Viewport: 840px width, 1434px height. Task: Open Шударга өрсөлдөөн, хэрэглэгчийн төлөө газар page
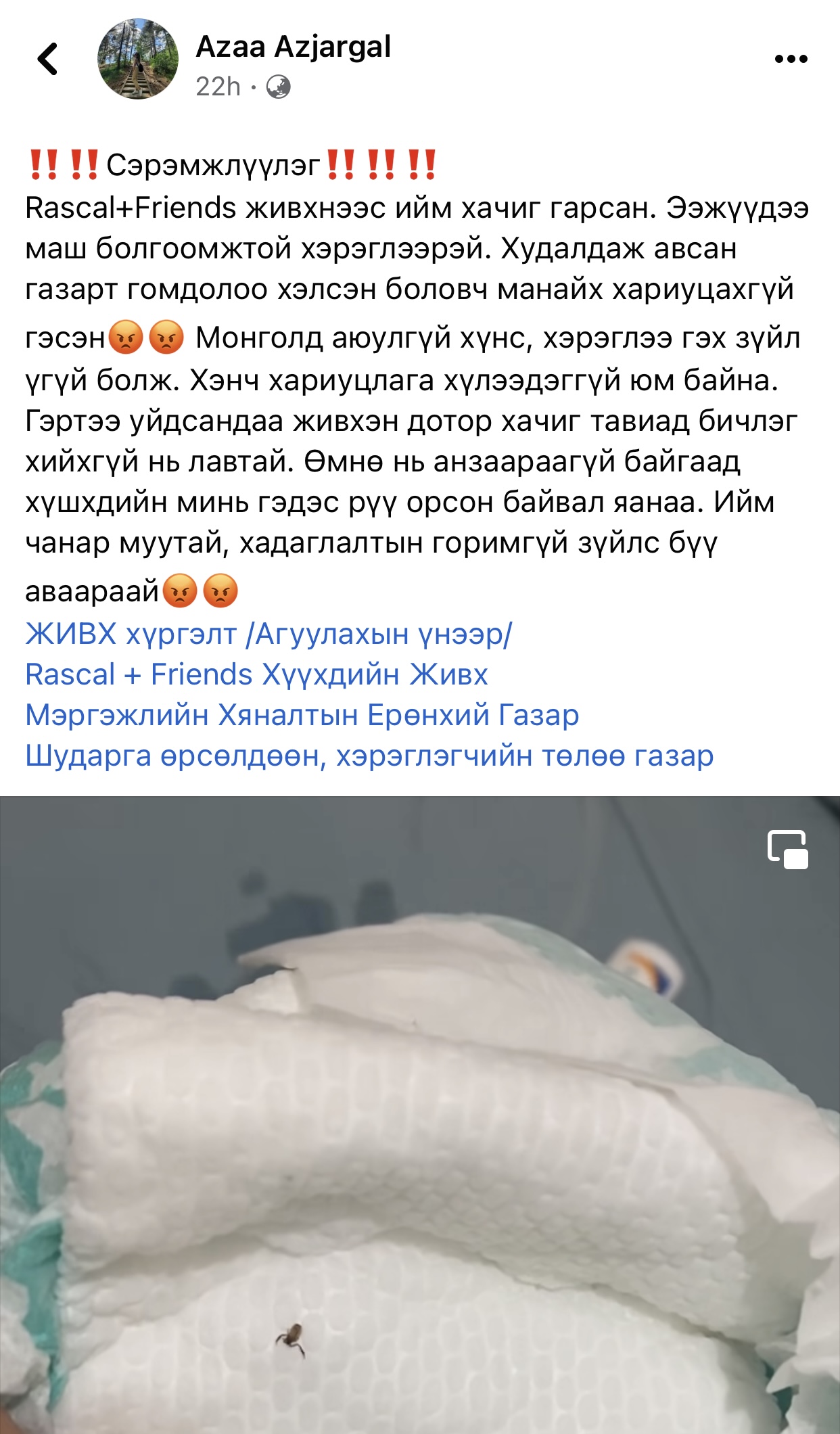point(369,756)
